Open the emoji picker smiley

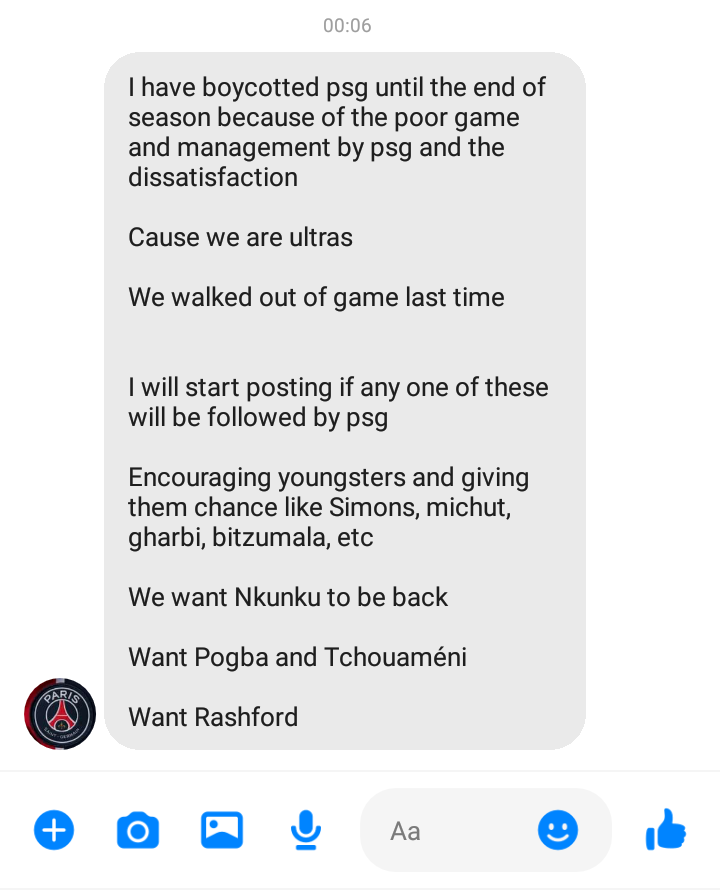(x=558, y=829)
